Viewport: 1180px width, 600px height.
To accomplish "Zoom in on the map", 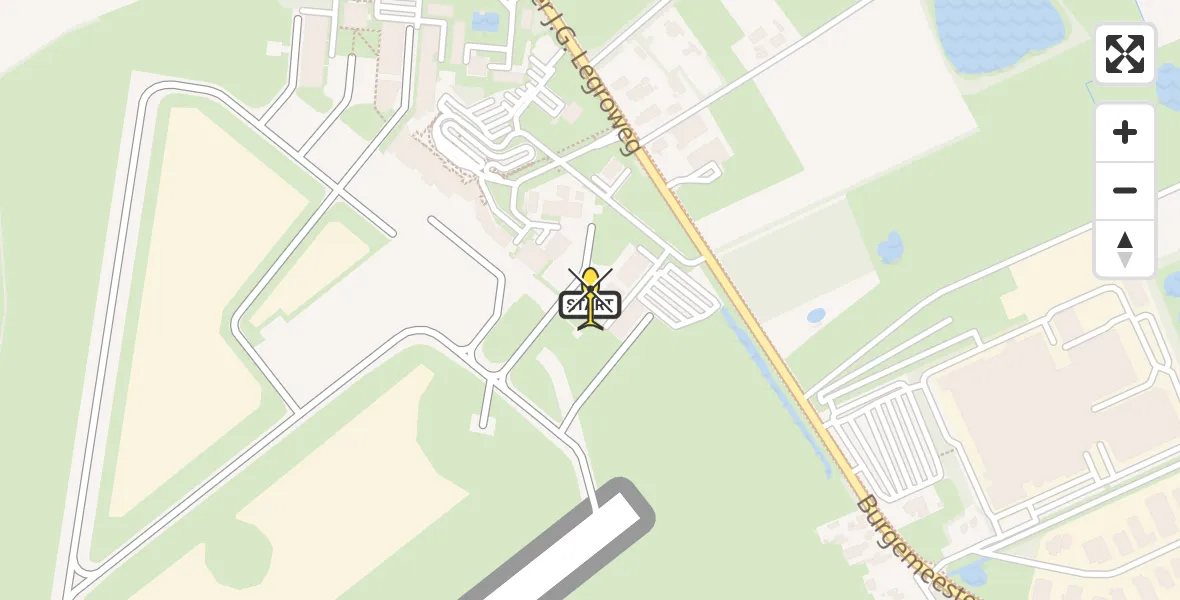I will click(x=1125, y=132).
